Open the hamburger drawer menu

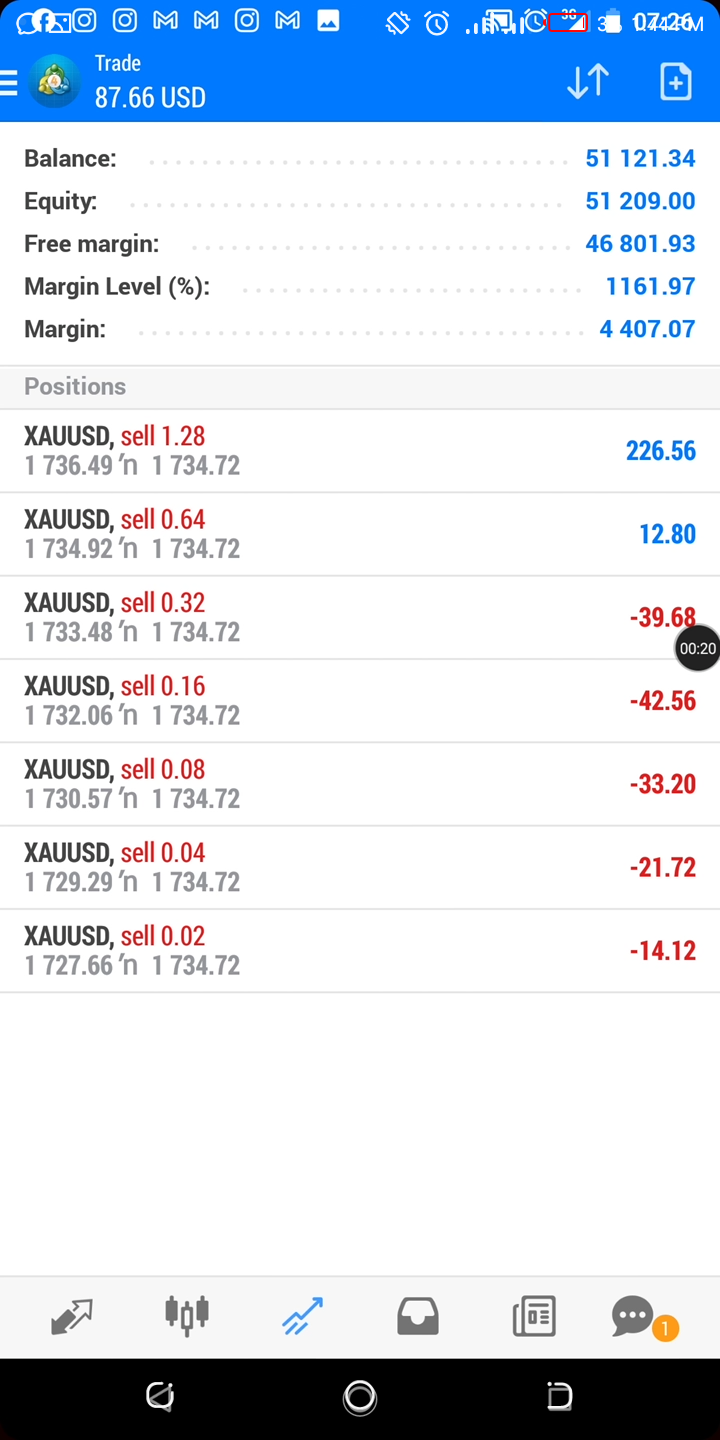click(9, 82)
